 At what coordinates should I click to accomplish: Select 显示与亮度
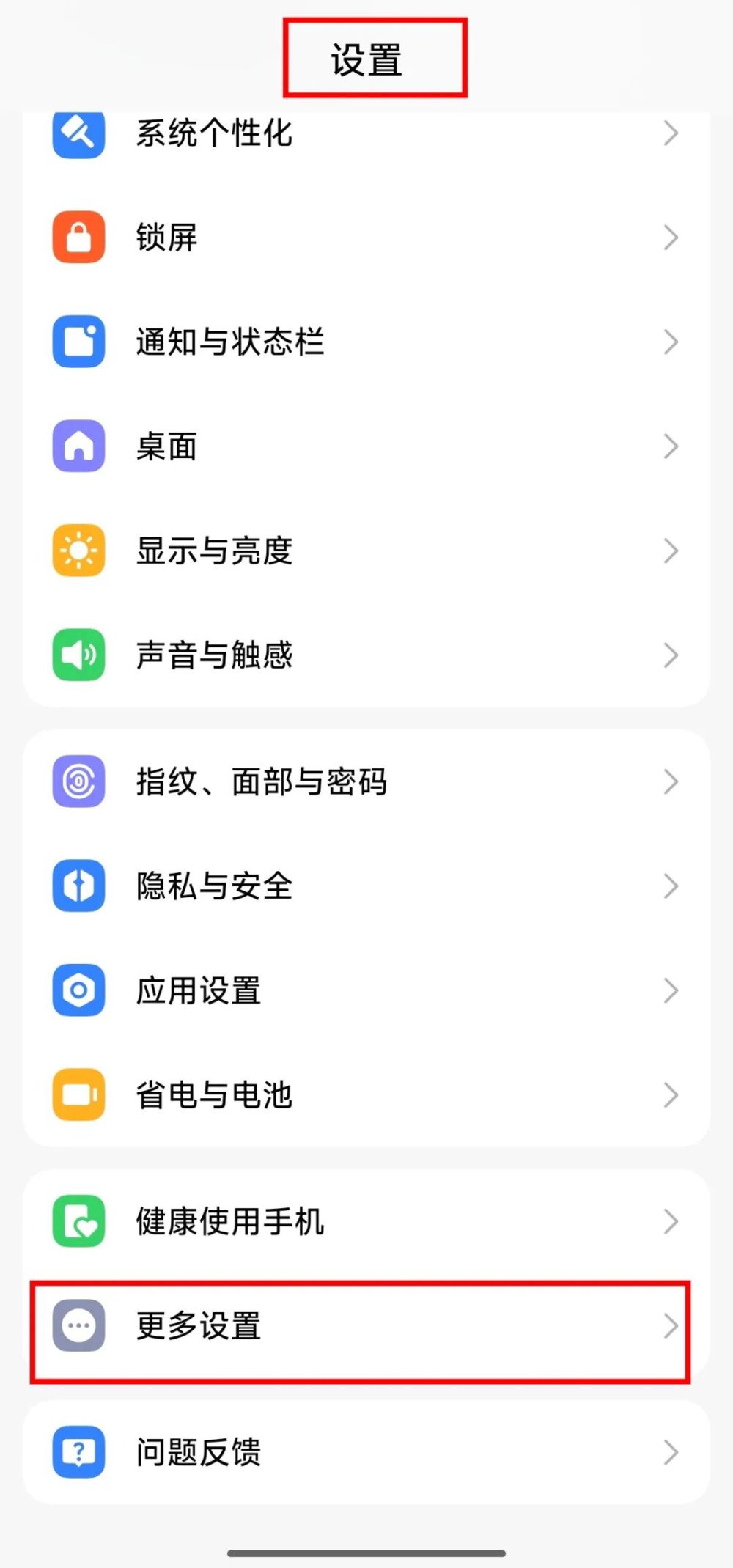click(366, 551)
